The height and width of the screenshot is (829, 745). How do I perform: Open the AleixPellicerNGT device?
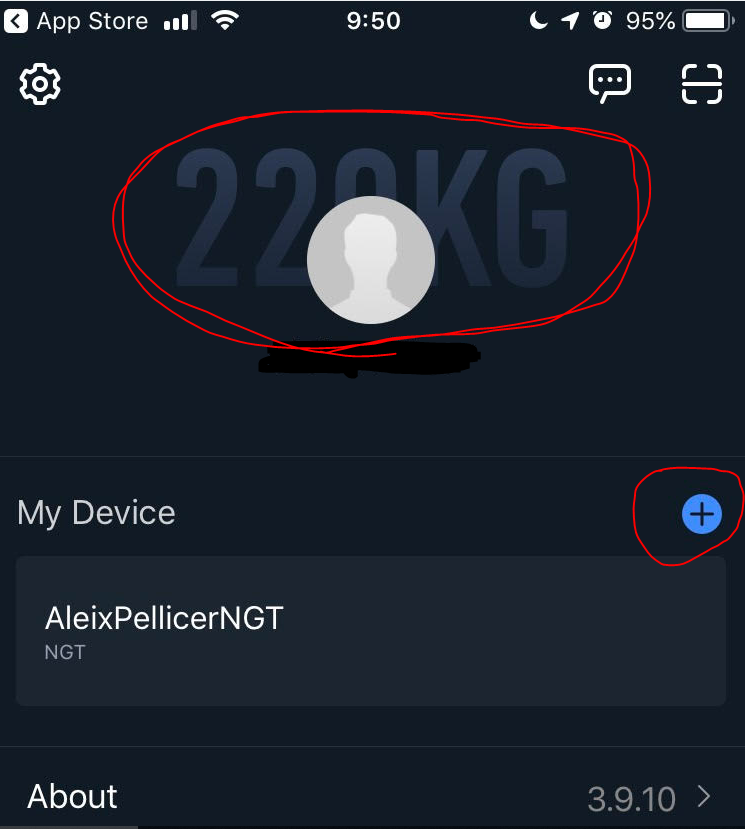point(370,631)
